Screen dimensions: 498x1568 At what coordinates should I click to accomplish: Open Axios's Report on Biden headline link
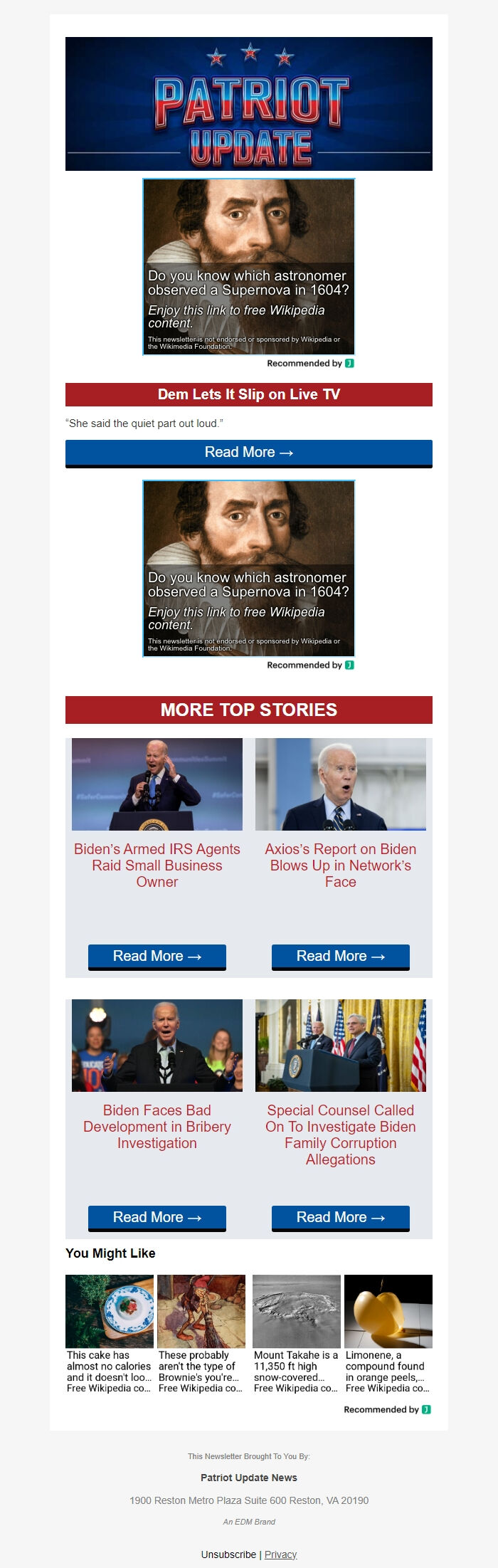pos(340,865)
